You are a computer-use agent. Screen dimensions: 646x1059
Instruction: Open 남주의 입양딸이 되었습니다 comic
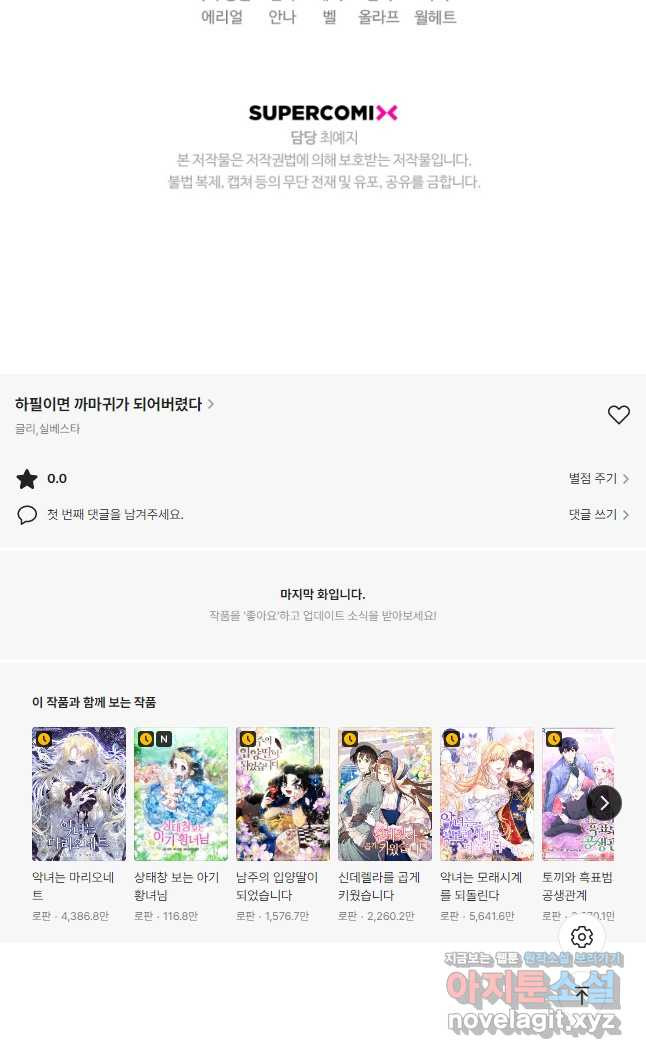coord(283,794)
